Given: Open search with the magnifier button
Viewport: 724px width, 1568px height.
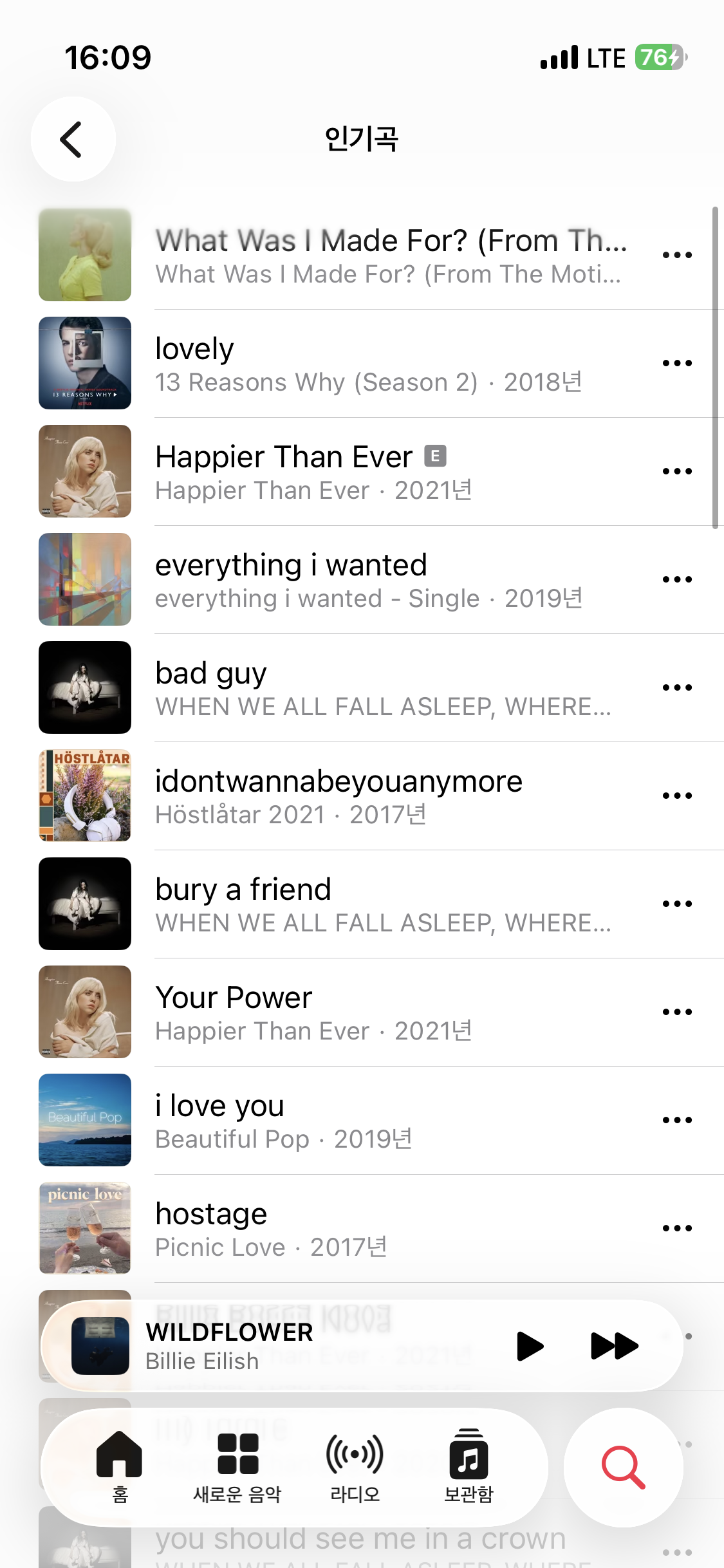Looking at the screenshot, I should [623, 1468].
